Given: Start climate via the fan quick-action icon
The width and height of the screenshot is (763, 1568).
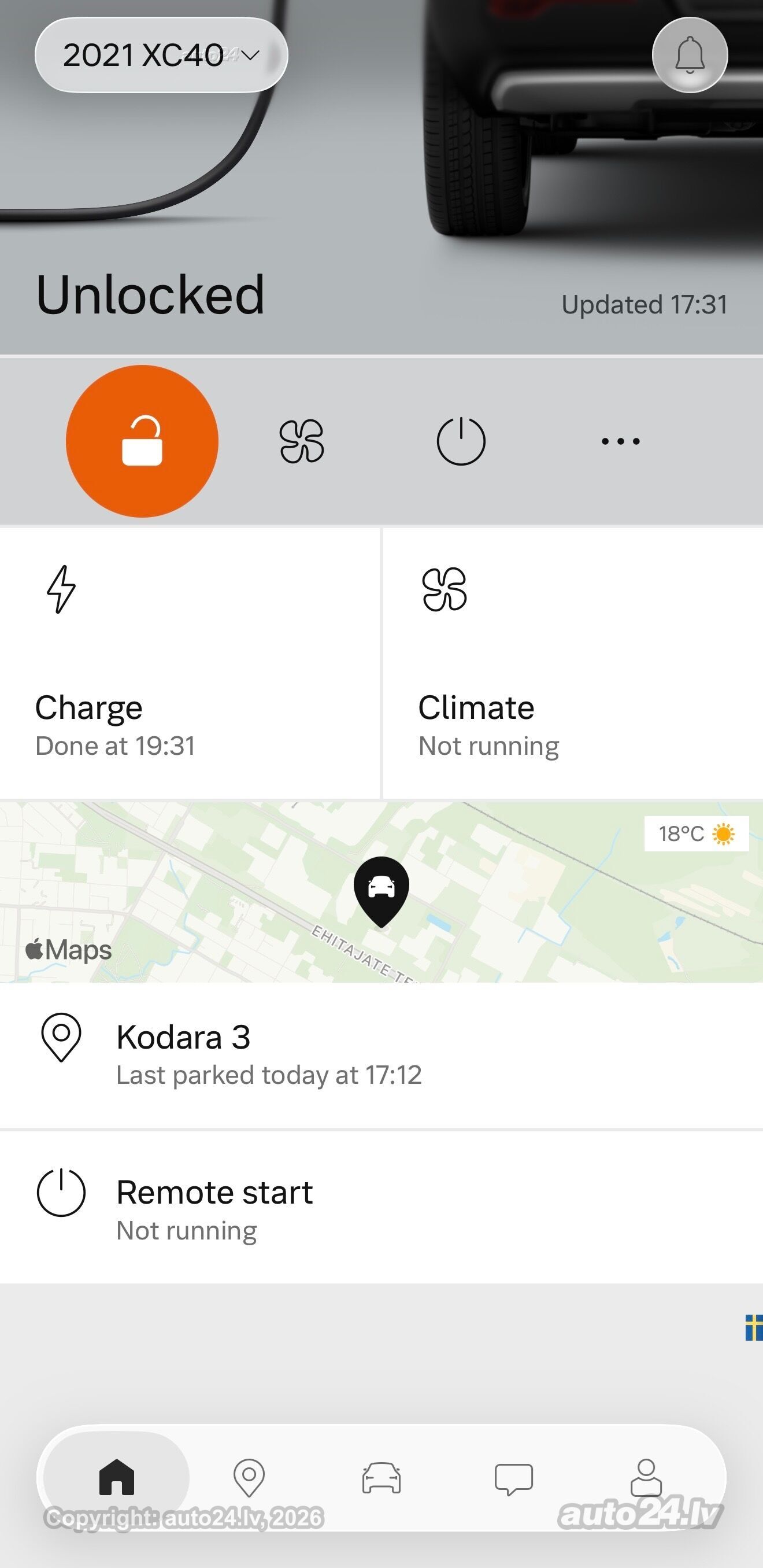Looking at the screenshot, I should (x=302, y=441).
